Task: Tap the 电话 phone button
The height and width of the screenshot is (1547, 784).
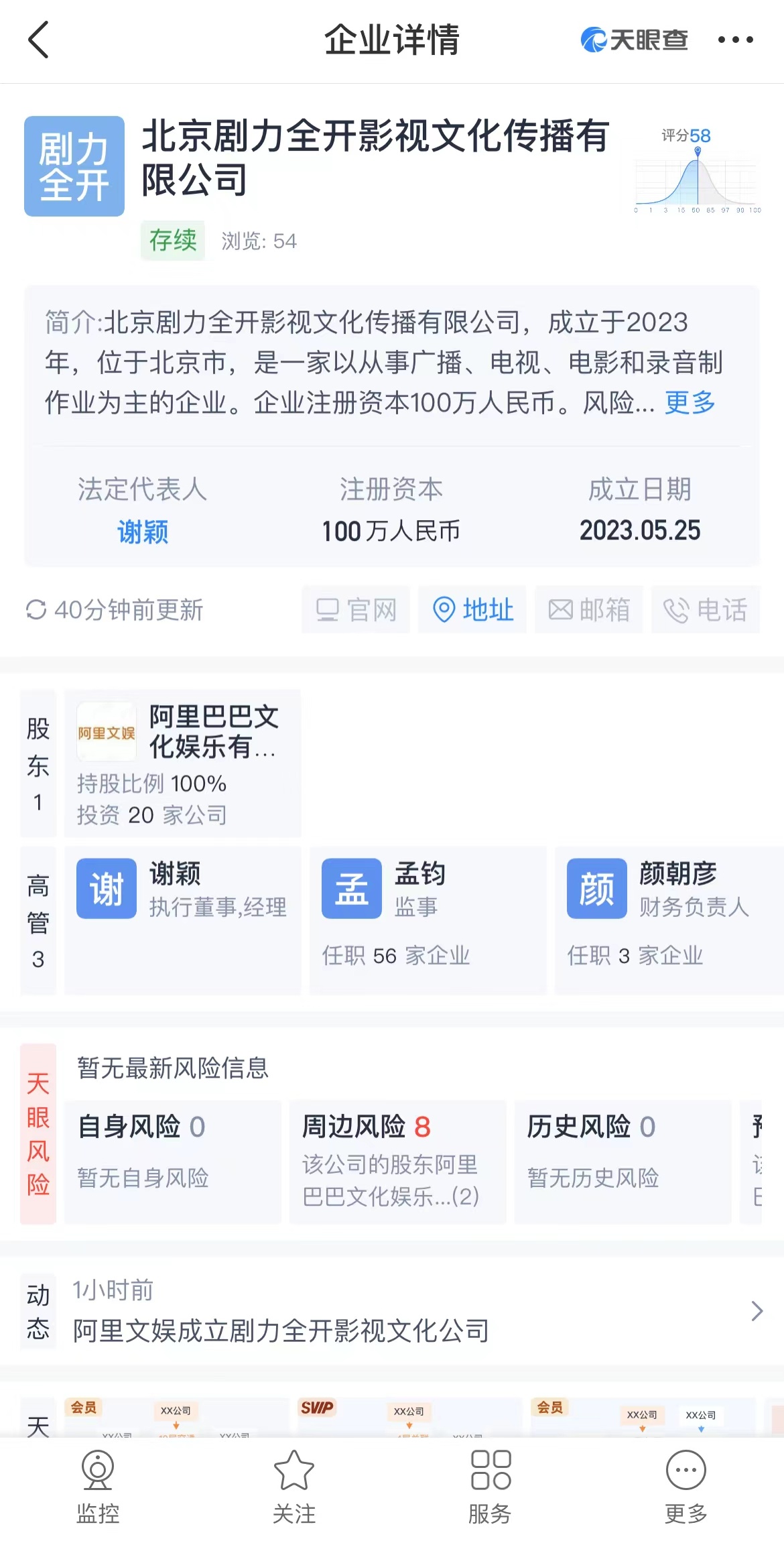Action: tap(706, 609)
